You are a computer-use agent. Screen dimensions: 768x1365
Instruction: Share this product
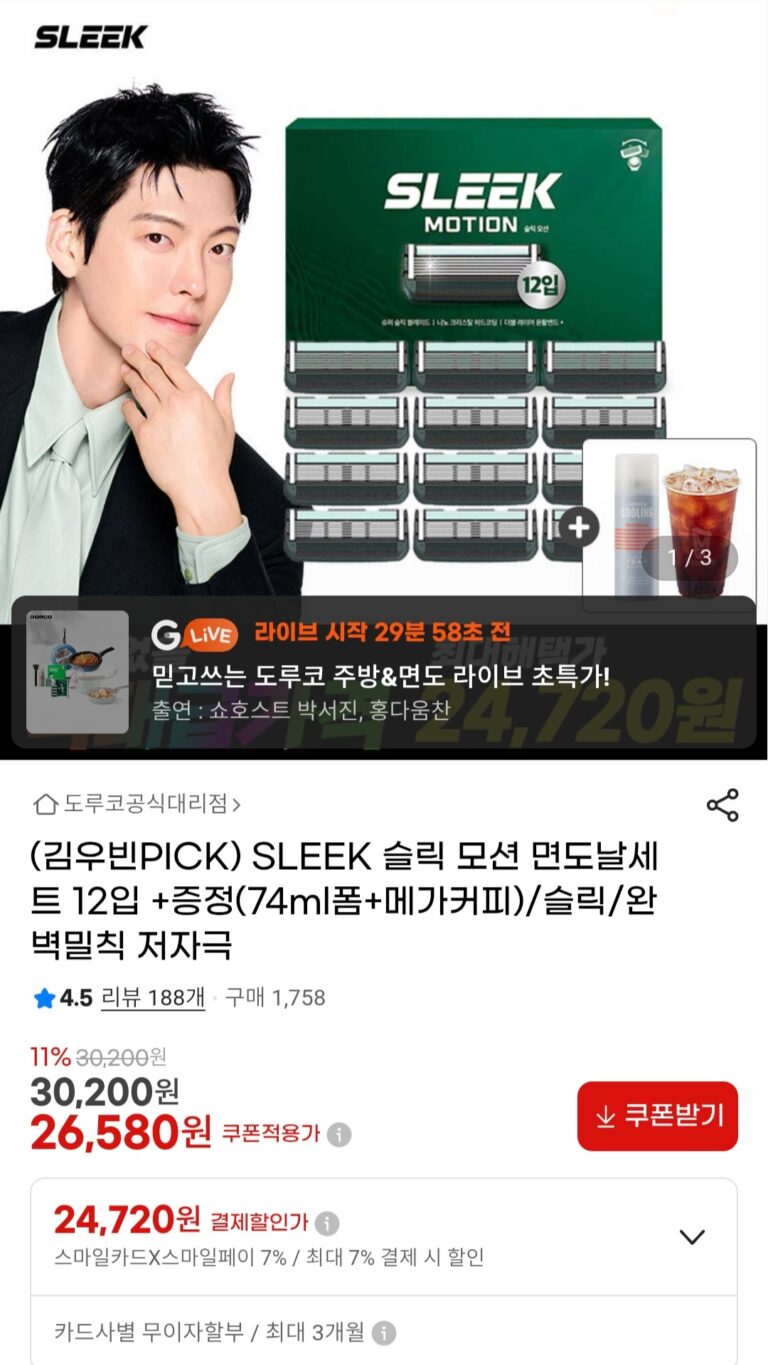click(x=722, y=805)
